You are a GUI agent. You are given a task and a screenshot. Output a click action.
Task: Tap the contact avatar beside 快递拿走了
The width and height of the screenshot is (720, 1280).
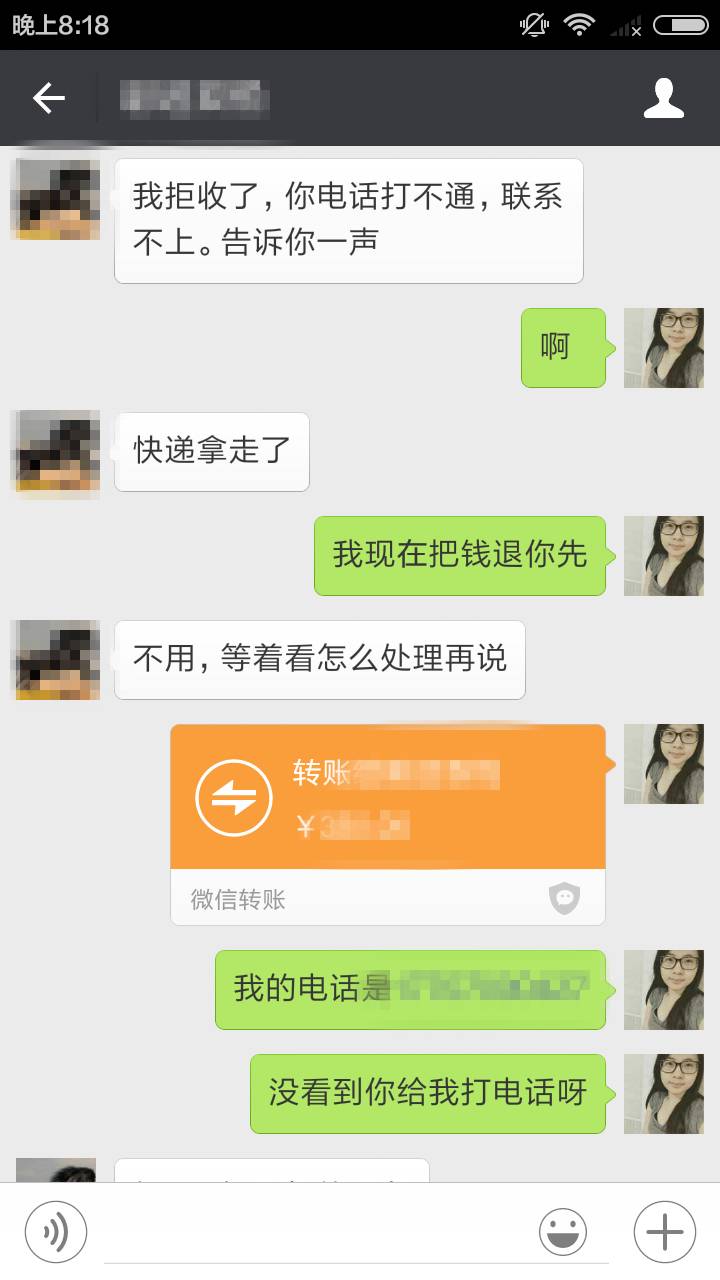(55, 452)
